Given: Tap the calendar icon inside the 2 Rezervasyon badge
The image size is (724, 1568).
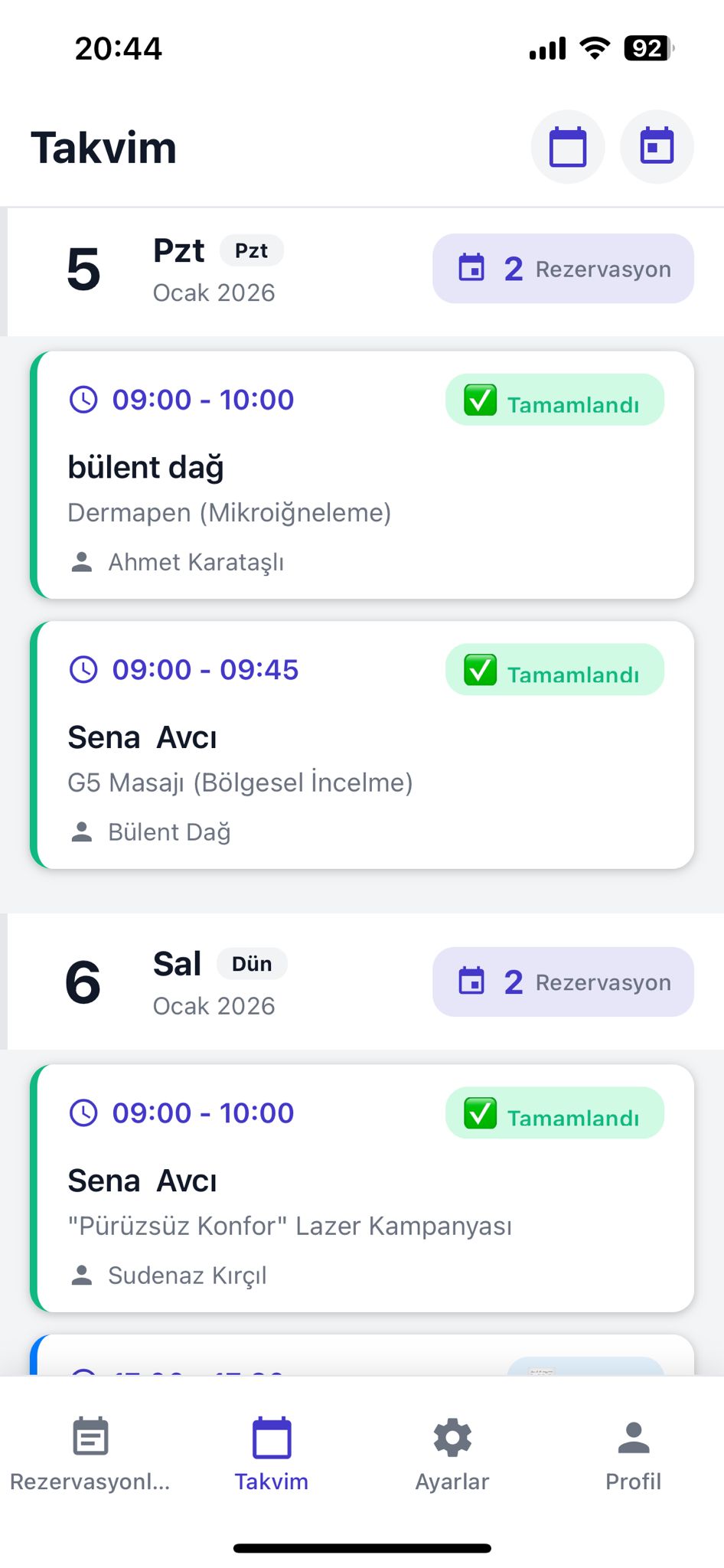Looking at the screenshot, I should (x=475, y=269).
